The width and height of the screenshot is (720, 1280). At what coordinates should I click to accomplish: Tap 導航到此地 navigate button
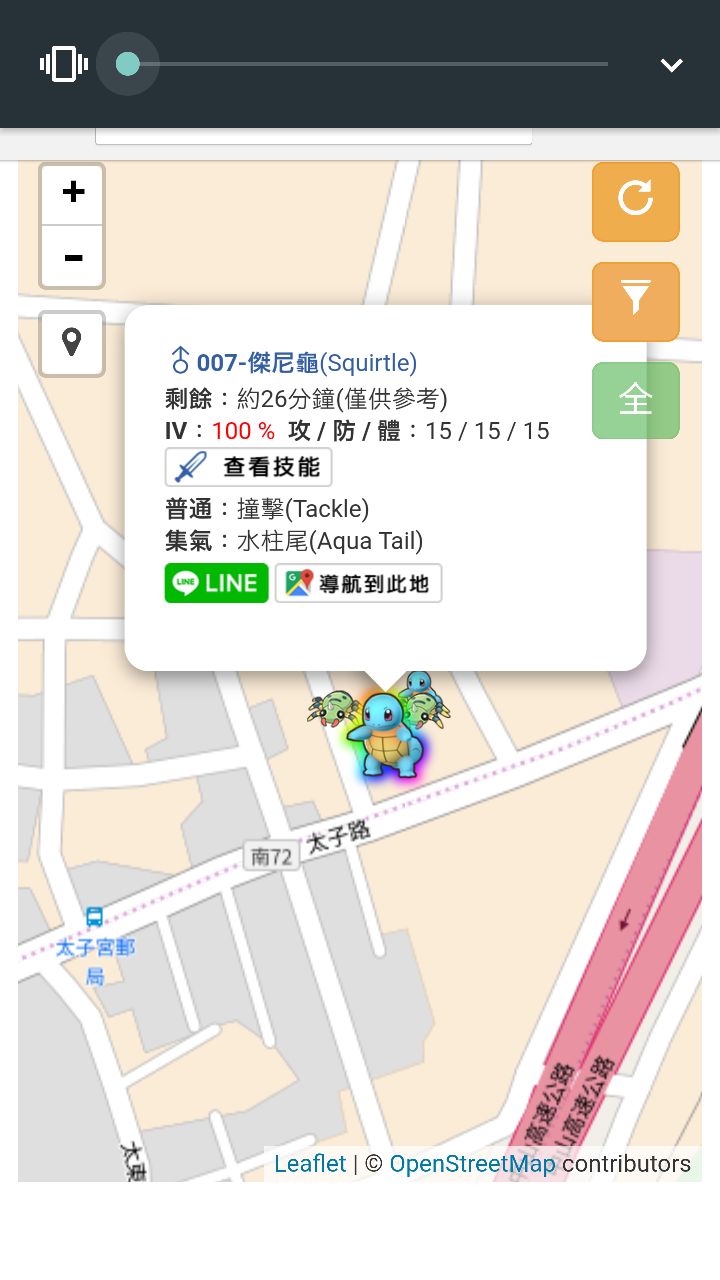click(x=358, y=583)
